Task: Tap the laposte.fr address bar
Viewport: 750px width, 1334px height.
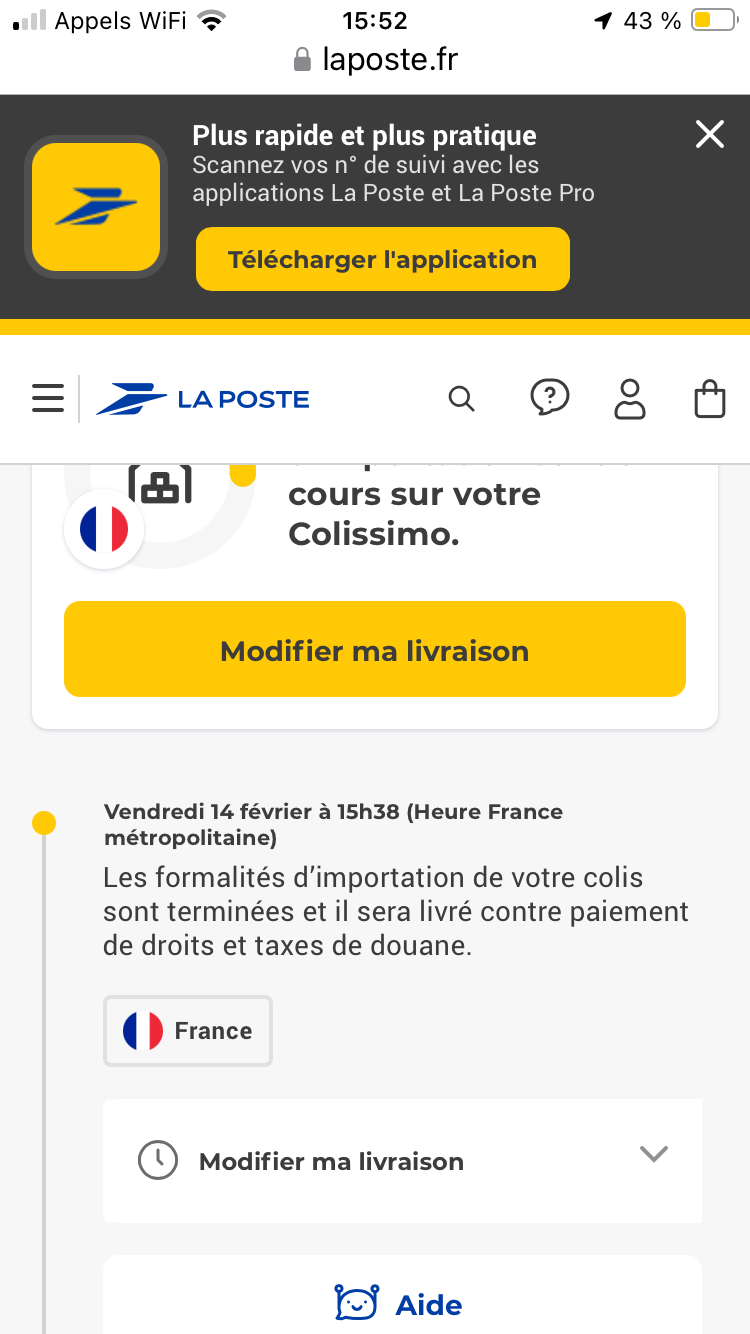Action: pyautogui.click(x=375, y=60)
